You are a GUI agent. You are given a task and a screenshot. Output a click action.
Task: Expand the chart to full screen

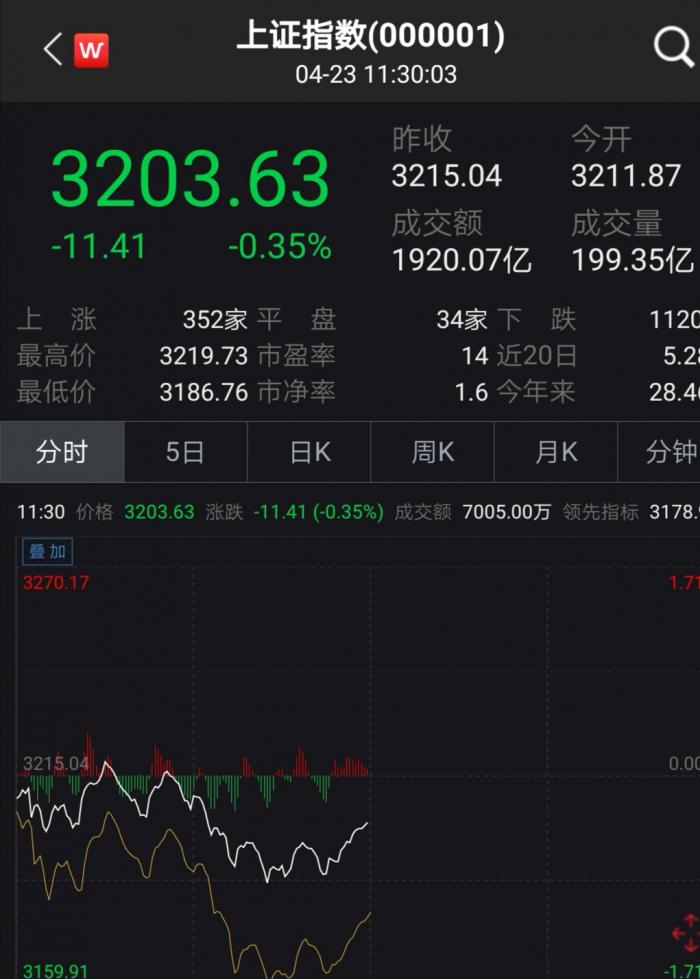point(685,934)
